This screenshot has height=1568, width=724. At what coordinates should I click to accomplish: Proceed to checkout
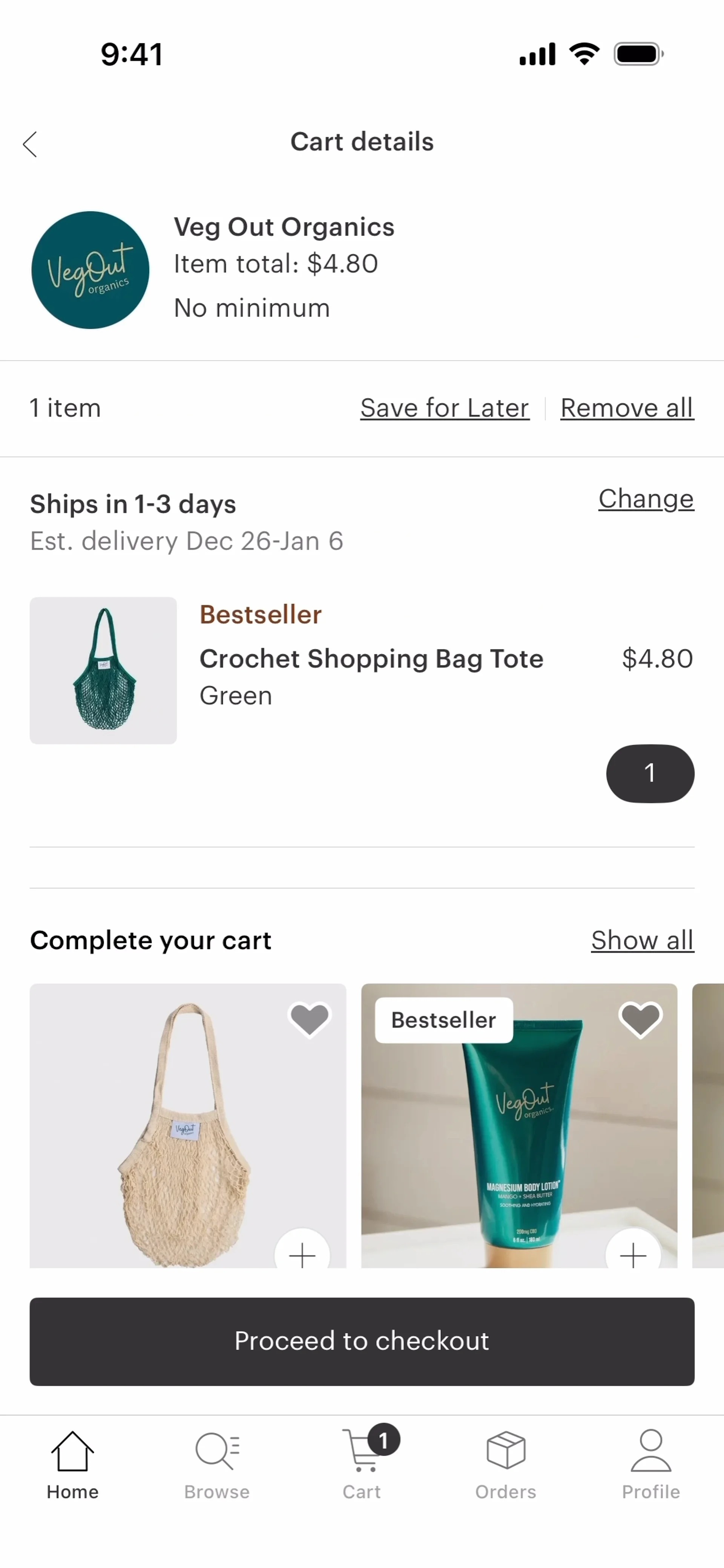(362, 1341)
